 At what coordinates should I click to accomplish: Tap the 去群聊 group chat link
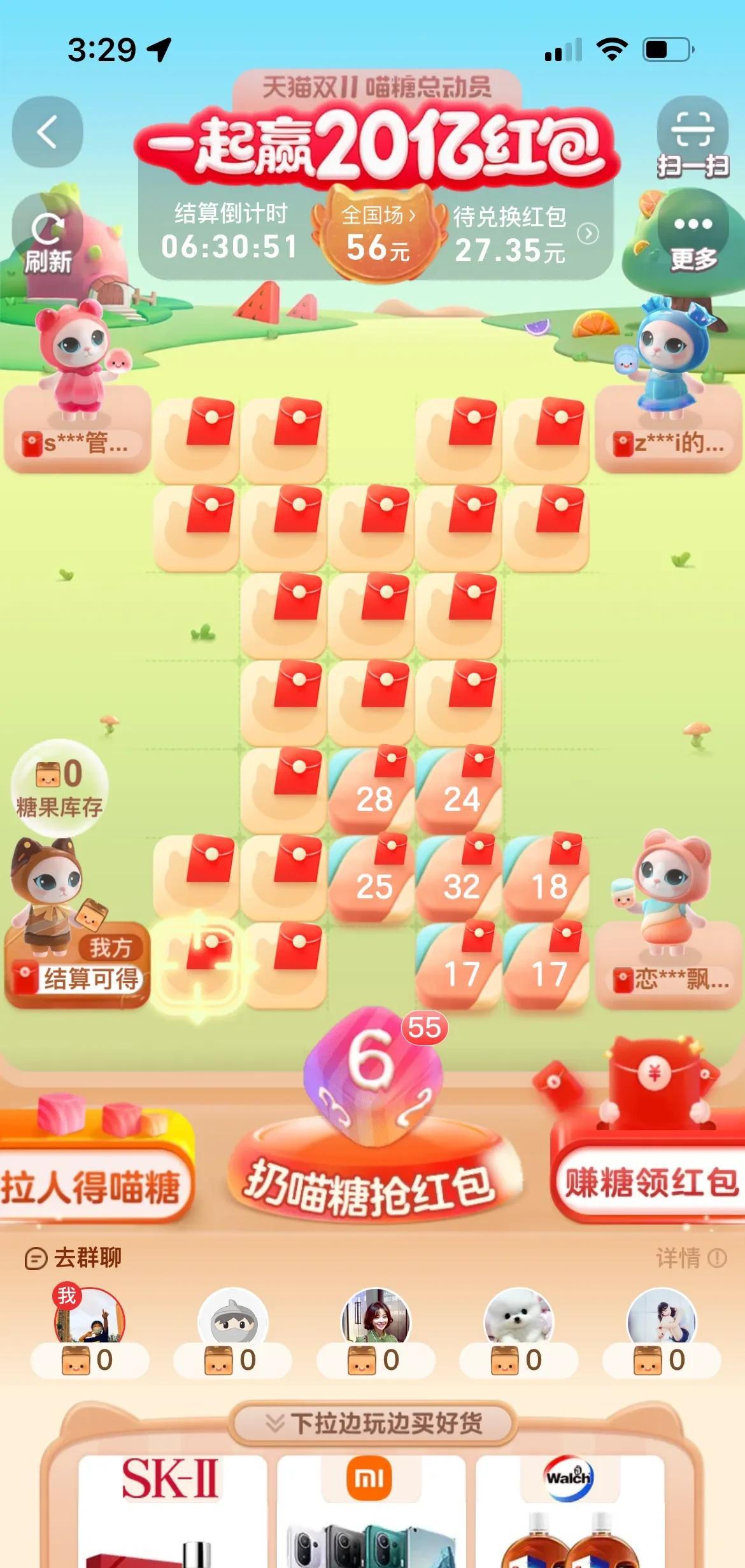tap(73, 1258)
